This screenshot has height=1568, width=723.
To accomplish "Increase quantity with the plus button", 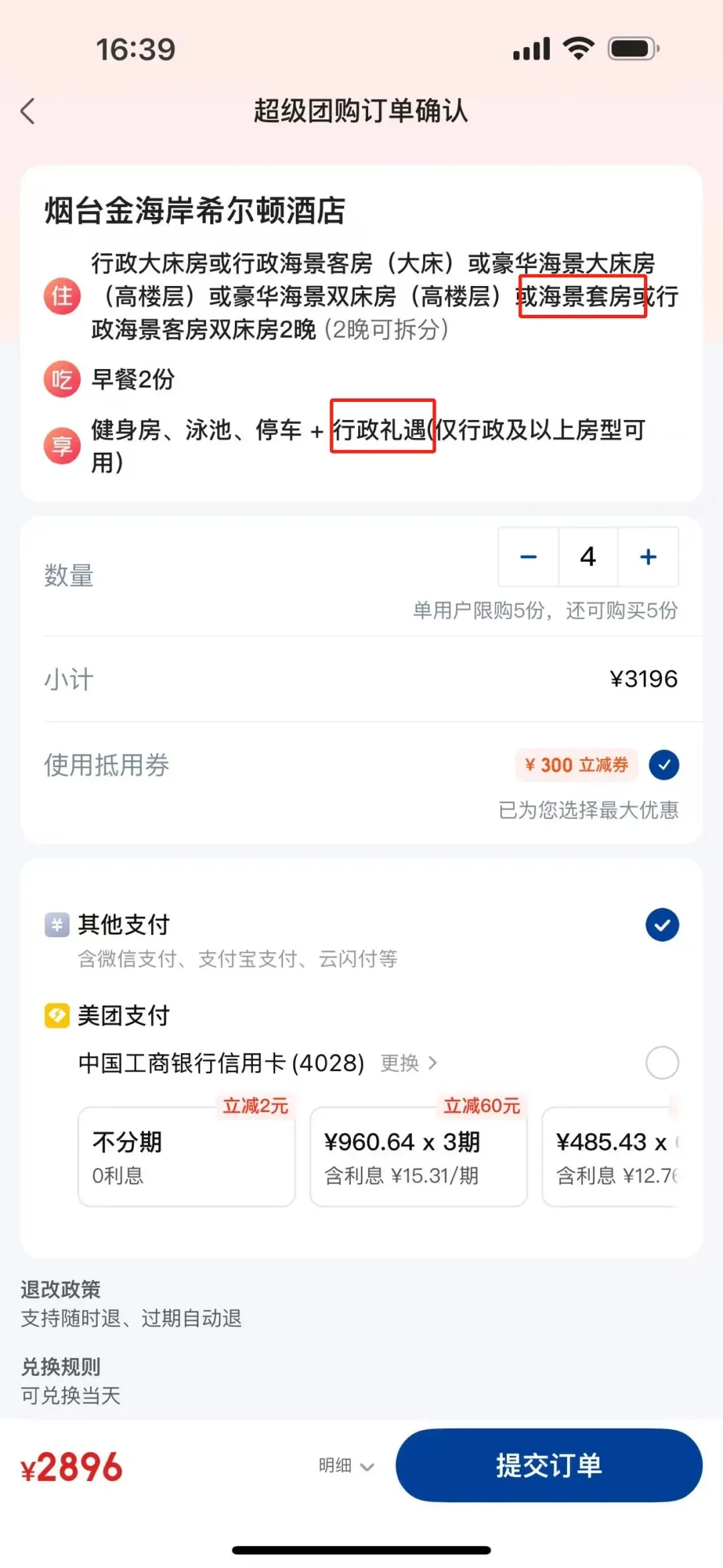I will coord(648,557).
